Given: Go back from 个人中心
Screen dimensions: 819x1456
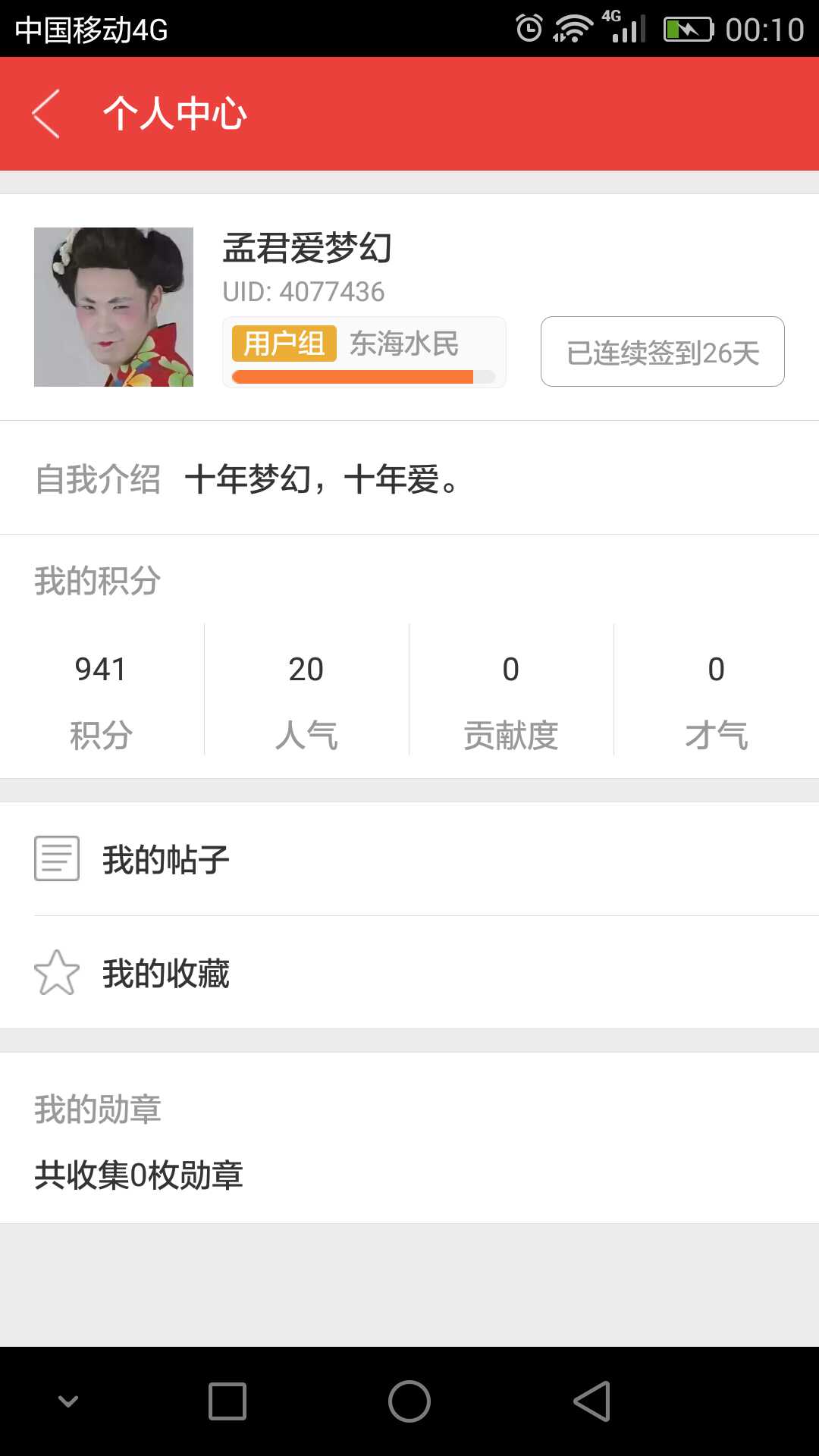Looking at the screenshot, I should (x=47, y=114).
